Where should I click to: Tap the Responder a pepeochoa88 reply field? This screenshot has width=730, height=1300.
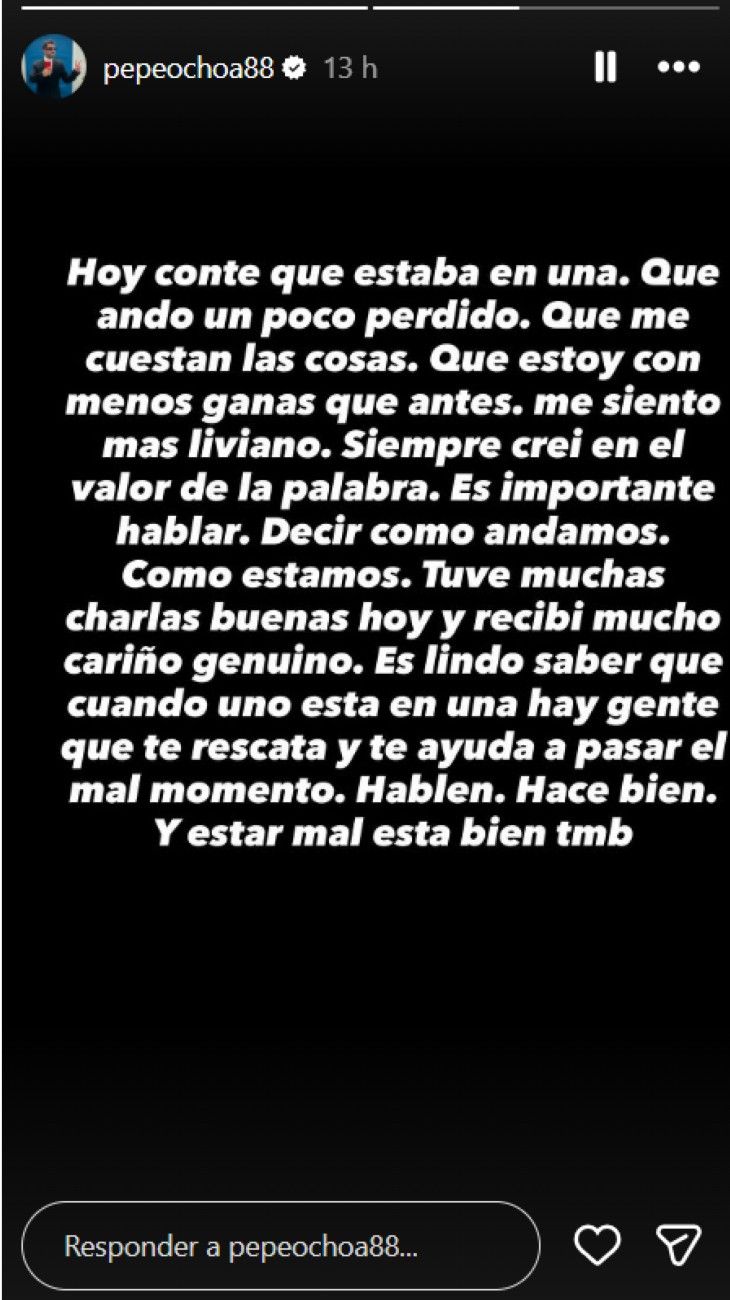tap(280, 1246)
